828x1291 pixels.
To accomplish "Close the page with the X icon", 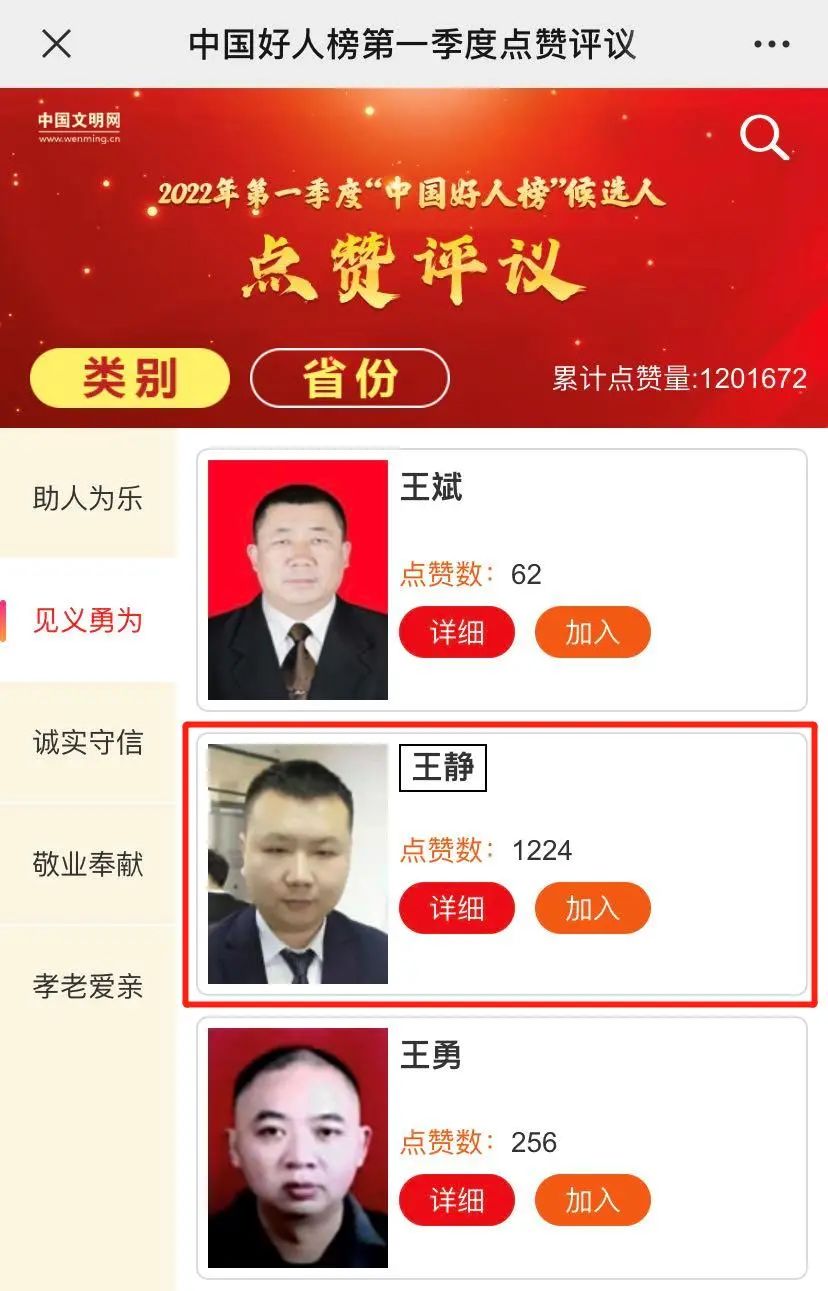I will pos(57,44).
